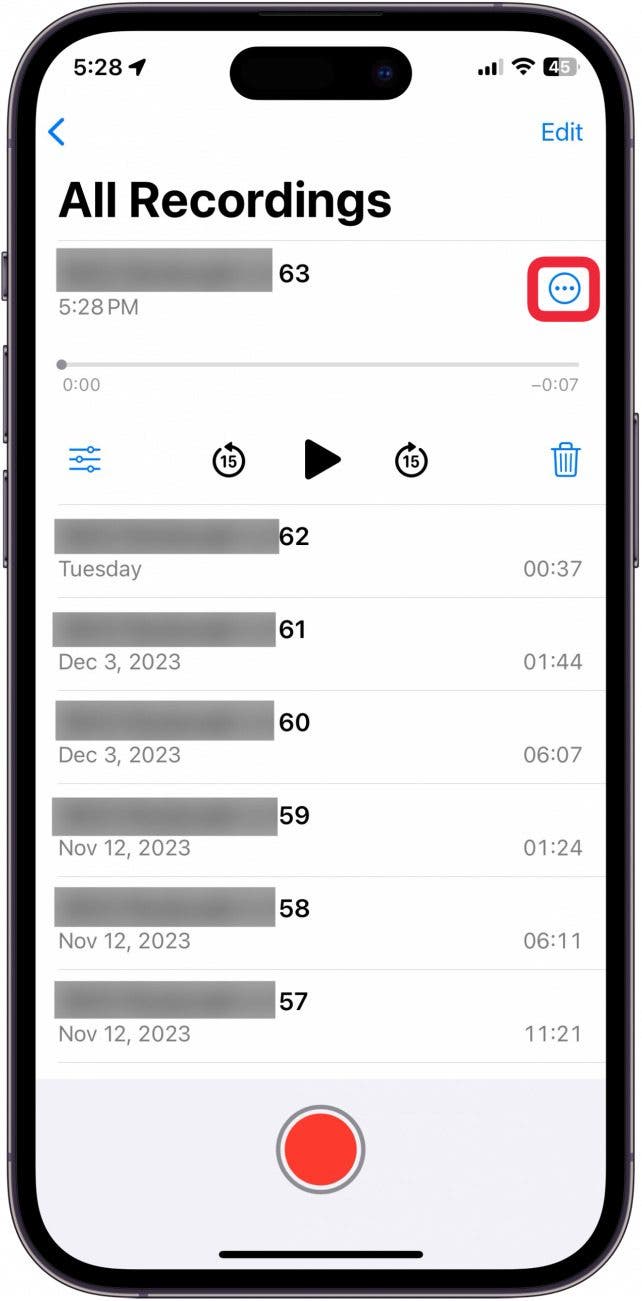Start a new recording with red button
This screenshot has height=1301, width=642.
(x=321, y=1149)
